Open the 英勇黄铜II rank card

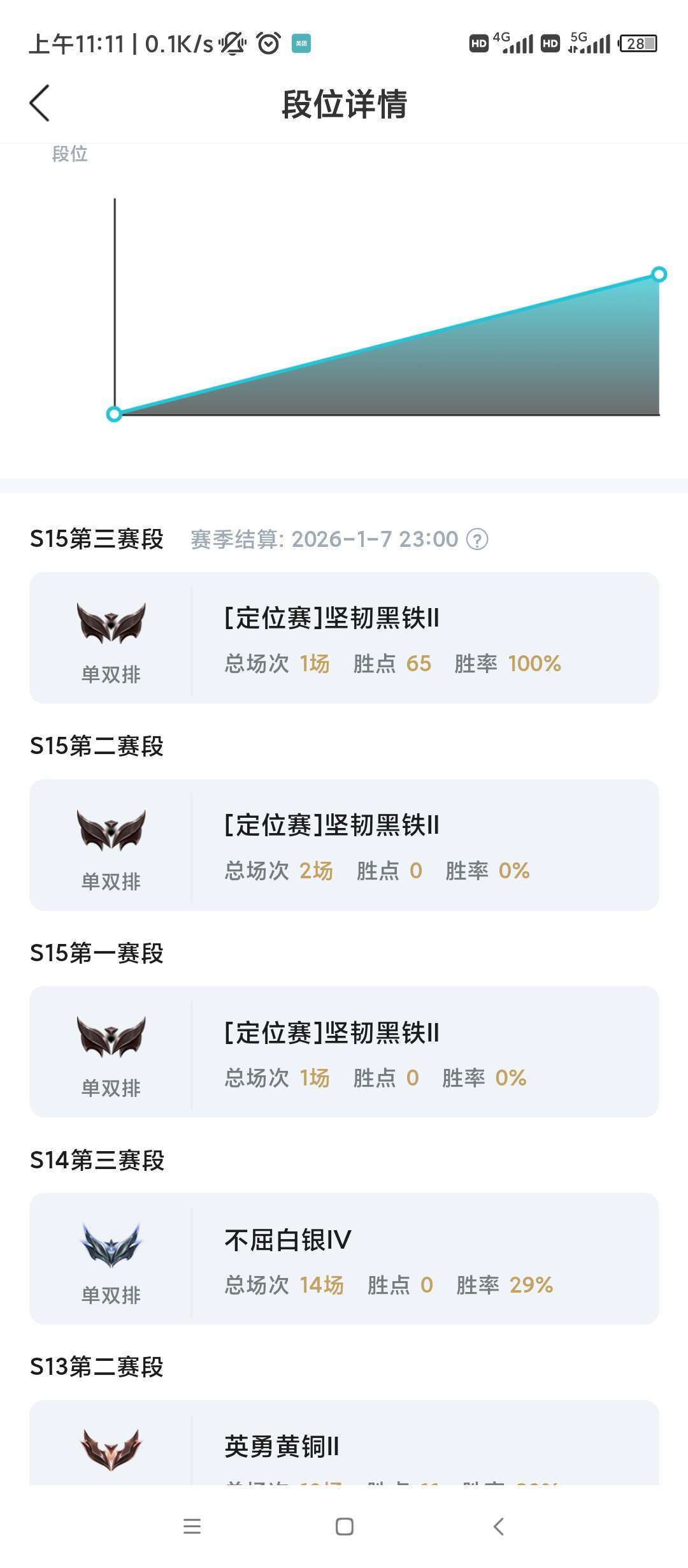coord(344,1442)
